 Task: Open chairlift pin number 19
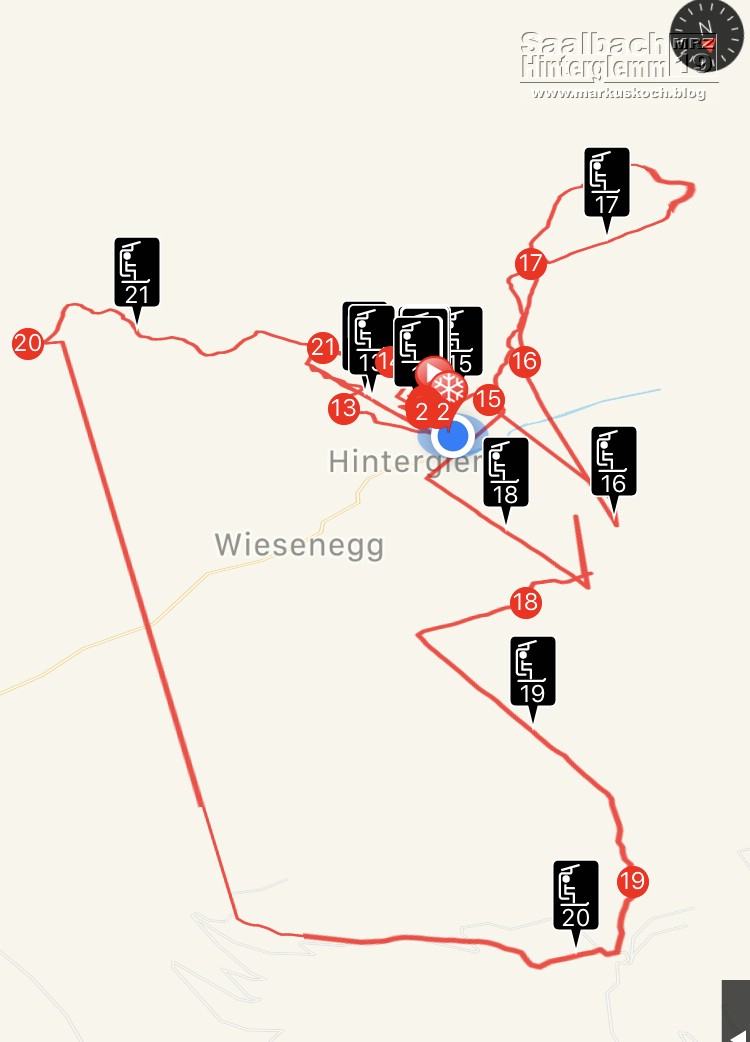tap(533, 672)
